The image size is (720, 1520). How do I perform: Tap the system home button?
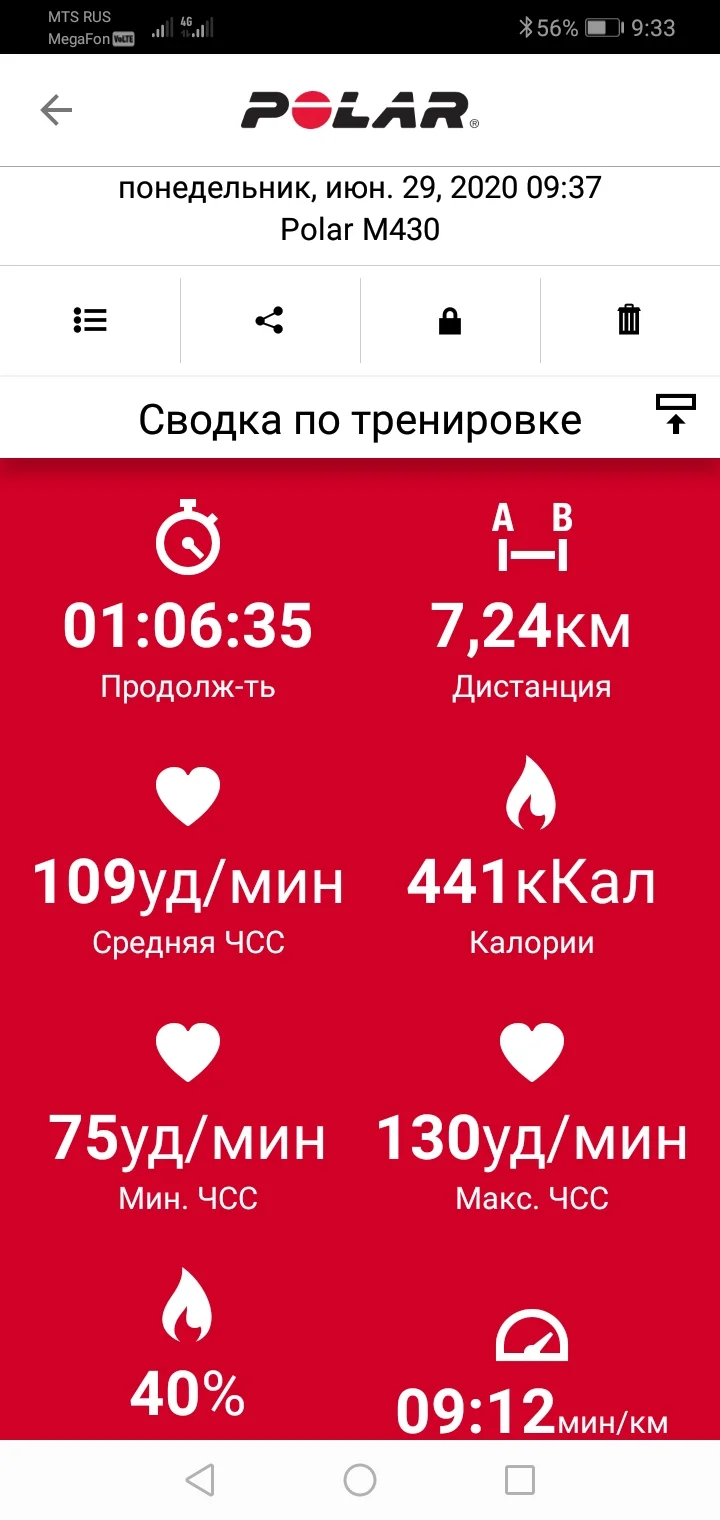tap(359, 1479)
